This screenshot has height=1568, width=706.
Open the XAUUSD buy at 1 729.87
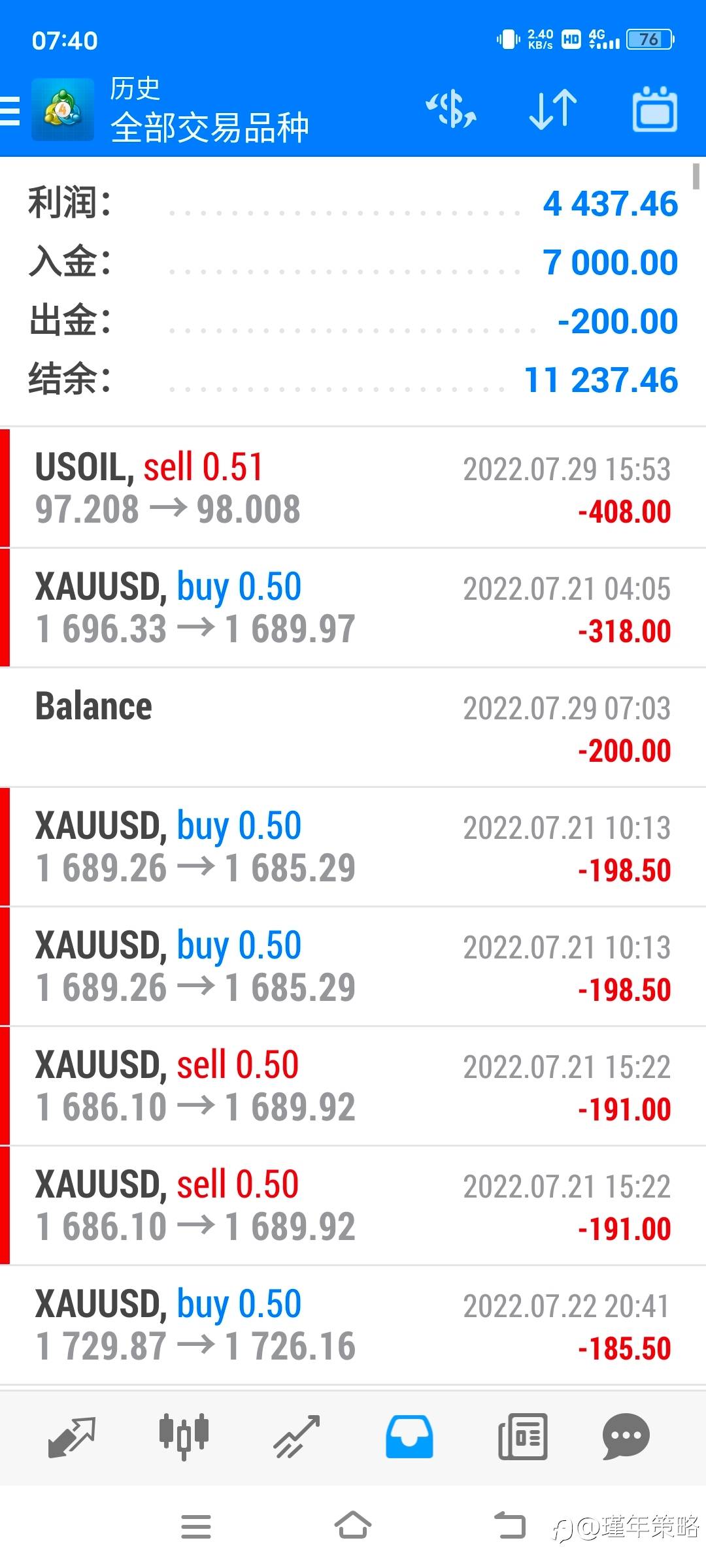click(353, 1325)
